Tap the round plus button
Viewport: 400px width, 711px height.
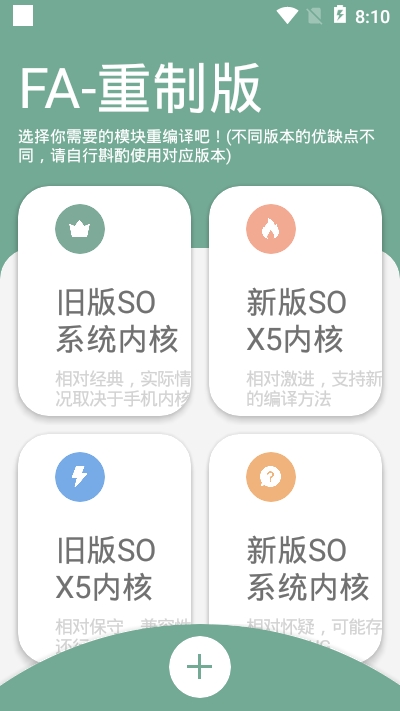200,667
